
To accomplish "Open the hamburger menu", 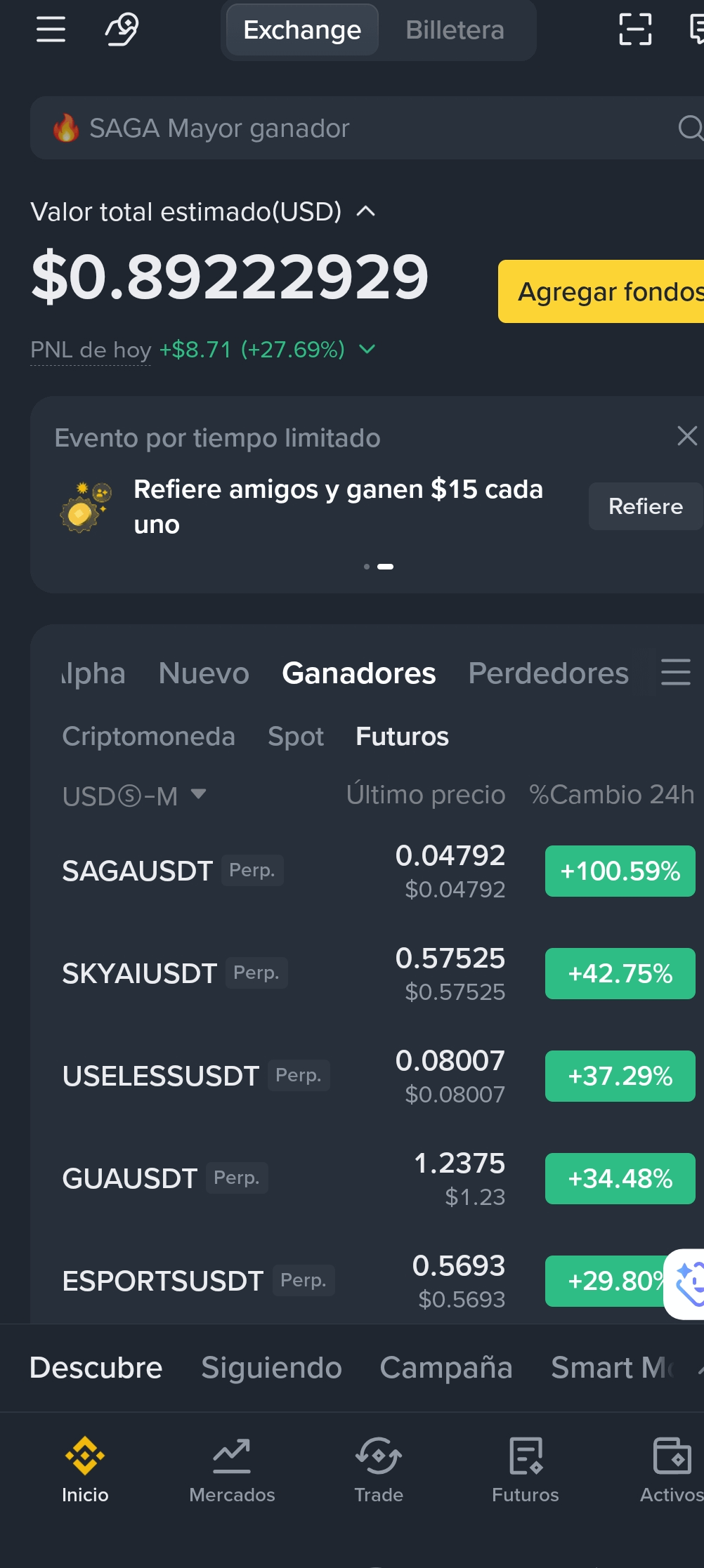I will click(51, 29).
